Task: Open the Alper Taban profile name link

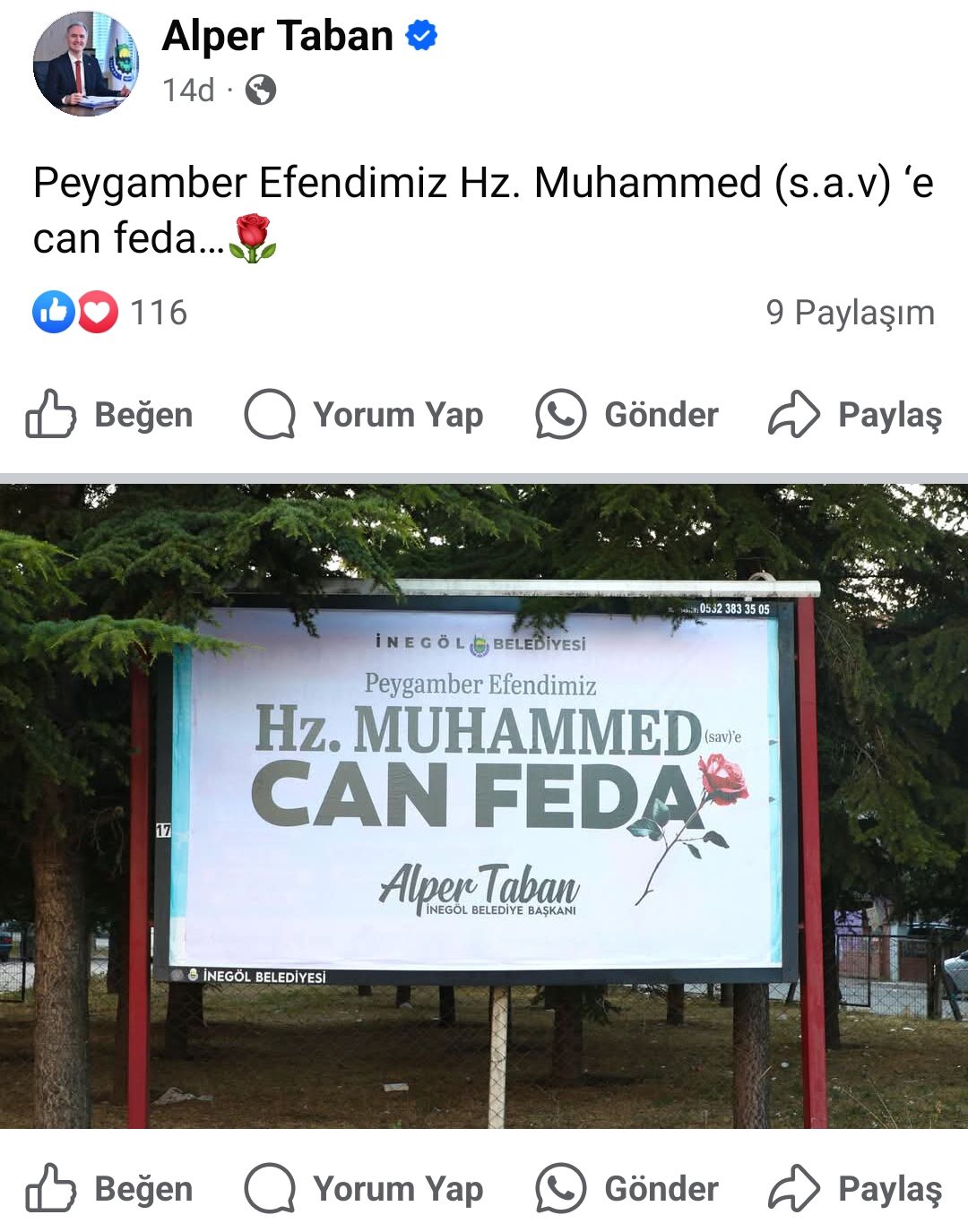Action: click(277, 37)
